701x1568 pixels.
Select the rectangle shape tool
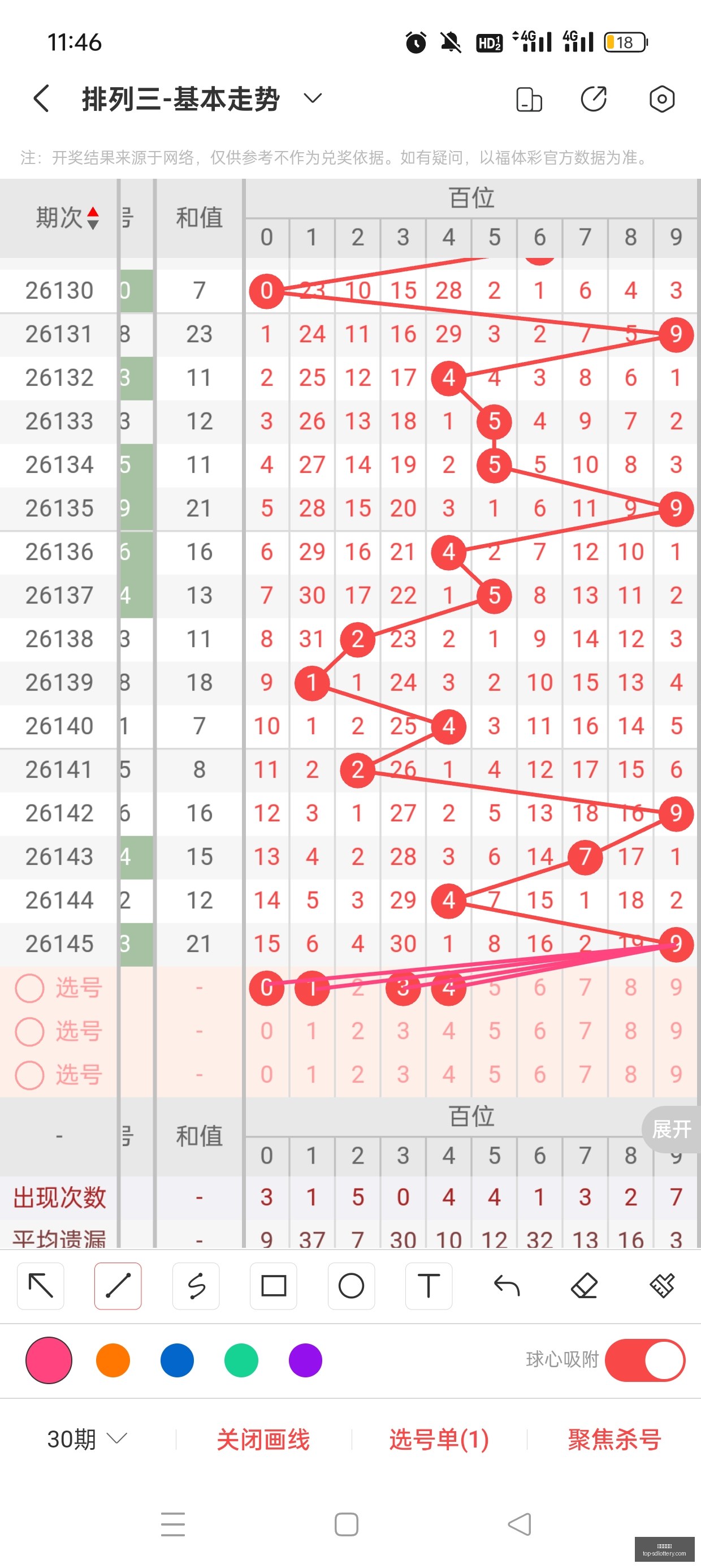point(273,1286)
